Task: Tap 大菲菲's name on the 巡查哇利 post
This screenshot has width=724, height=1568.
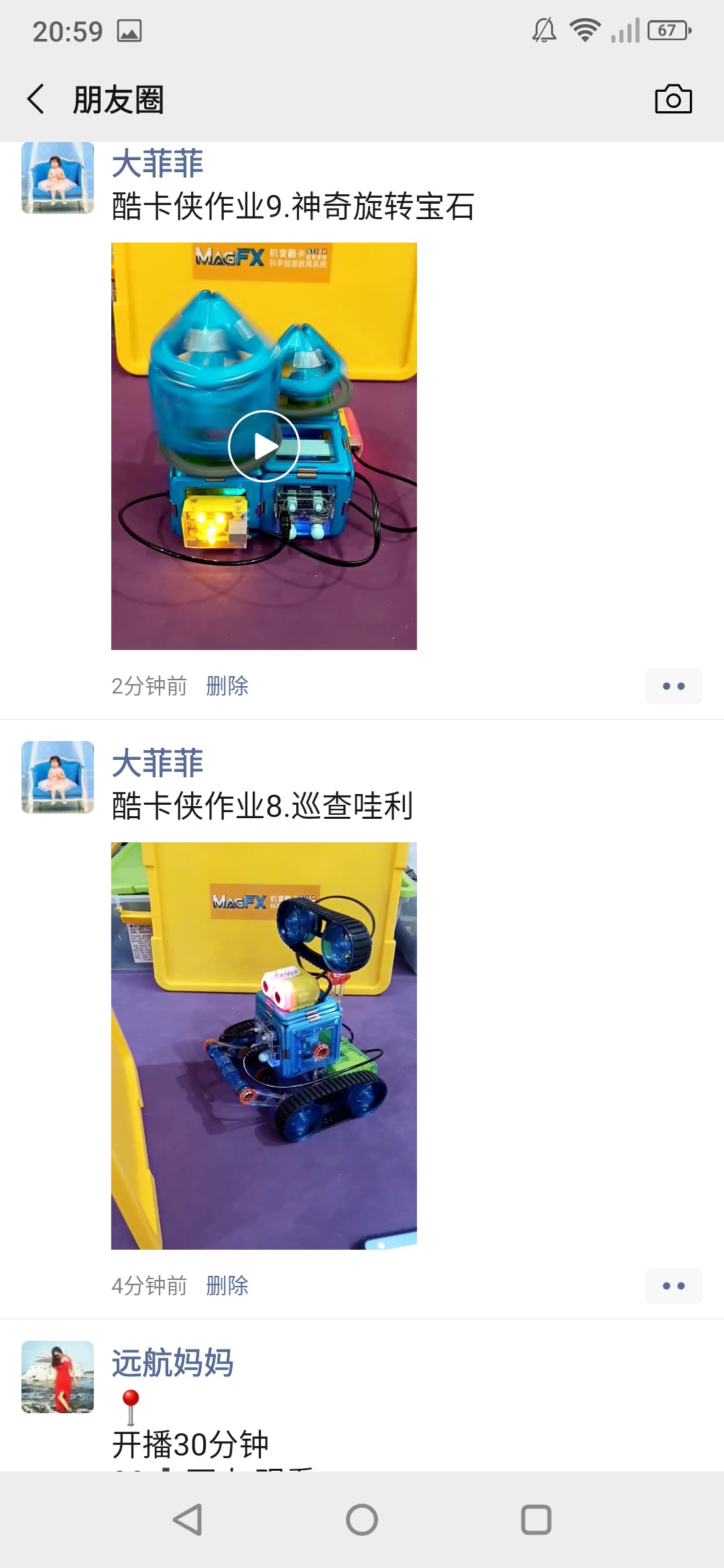Action: coord(158,763)
